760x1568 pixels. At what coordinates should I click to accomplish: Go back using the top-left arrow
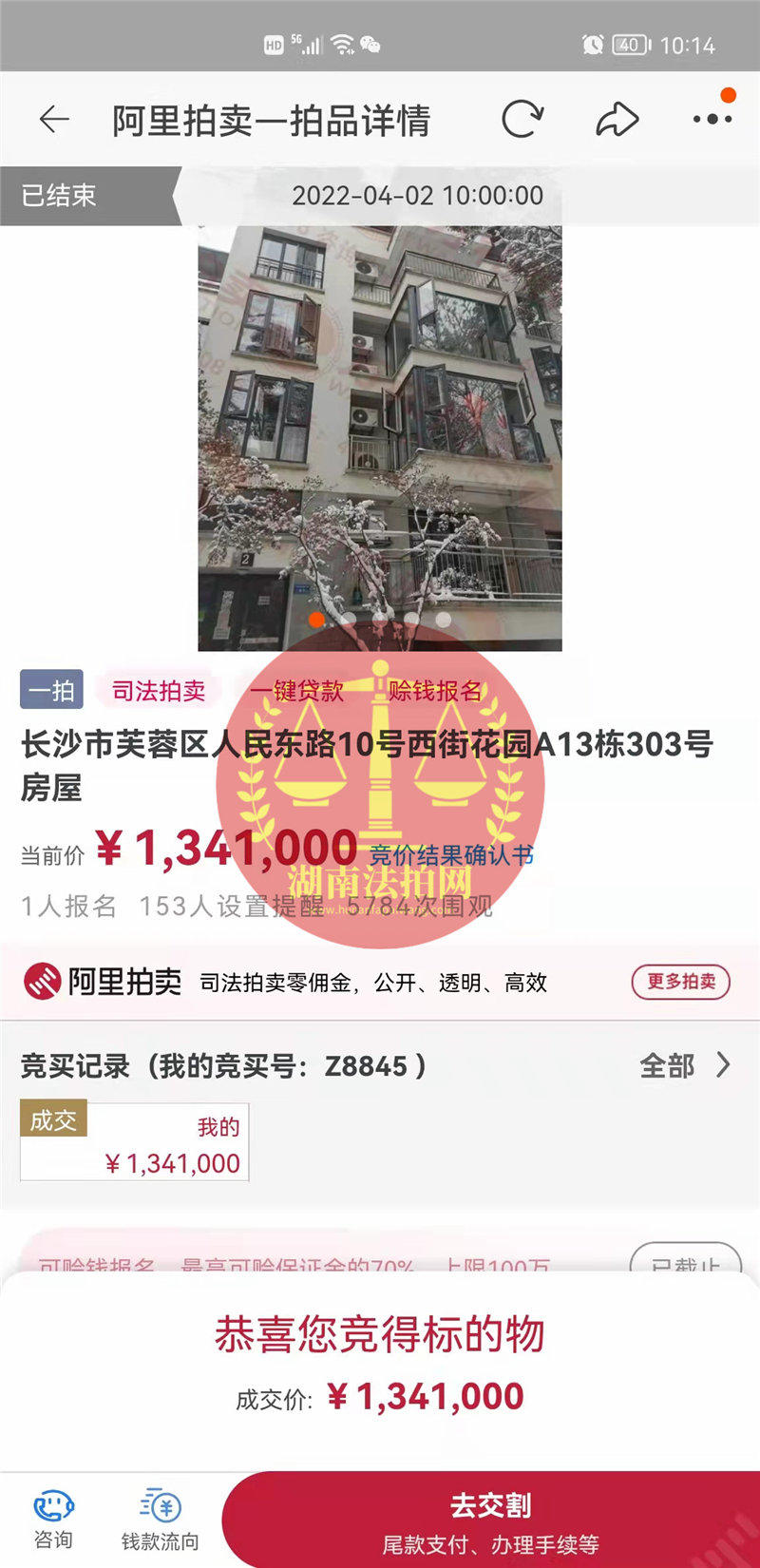point(54,120)
